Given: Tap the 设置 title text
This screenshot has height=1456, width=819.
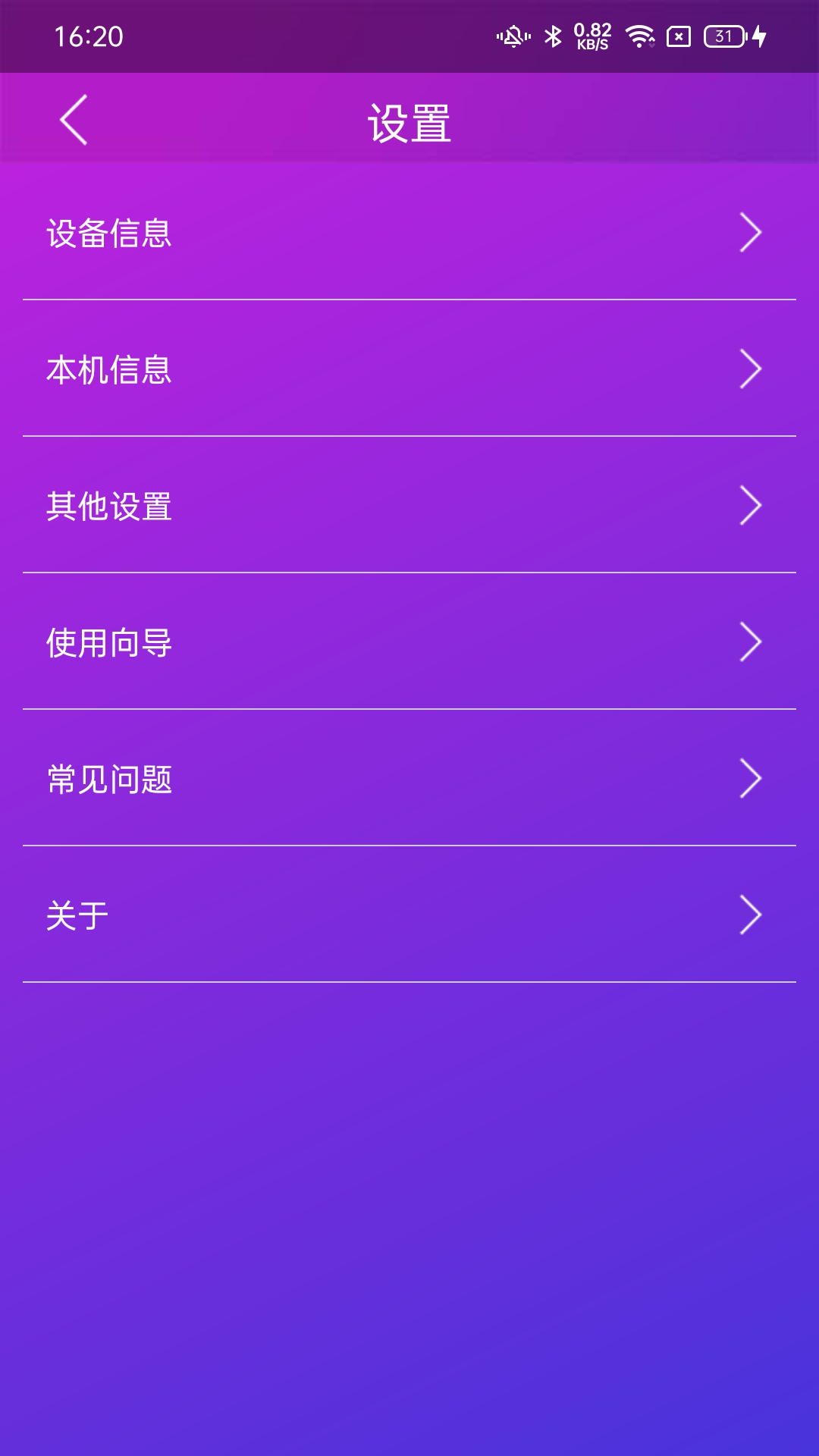Looking at the screenshot, I should 409,120.
